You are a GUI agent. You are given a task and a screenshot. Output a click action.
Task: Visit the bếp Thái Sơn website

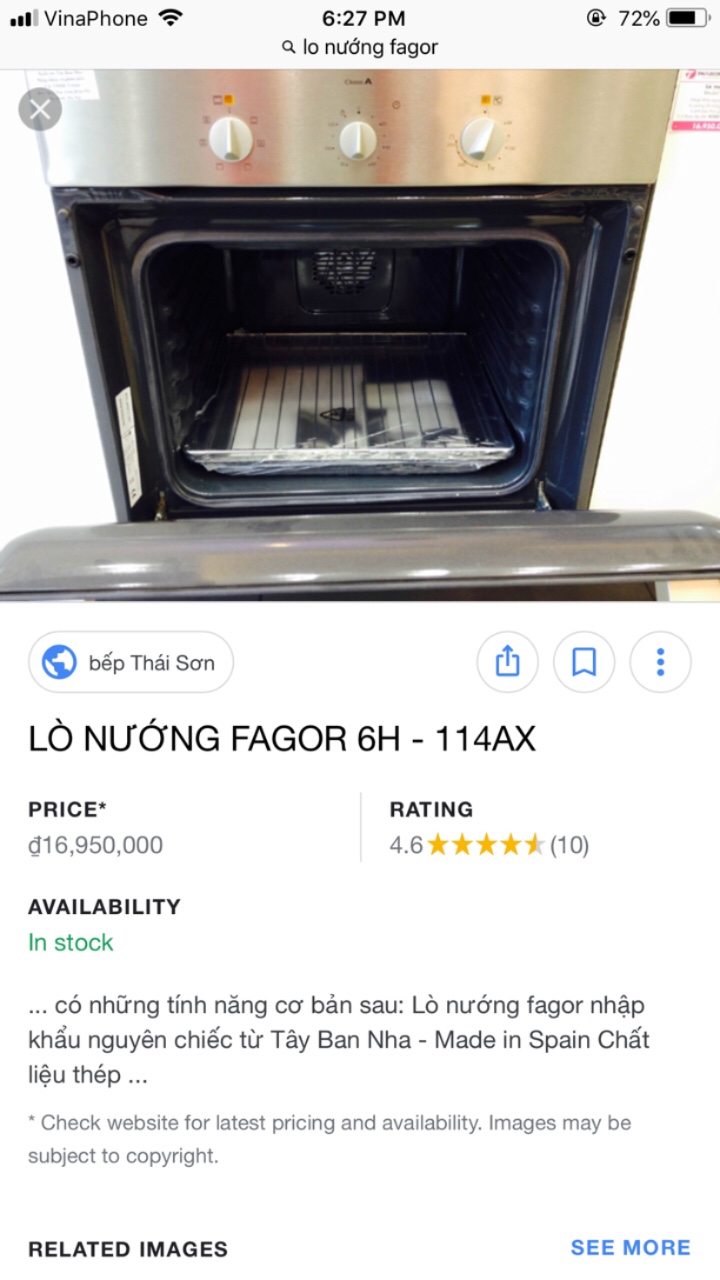tap(131, 662)
